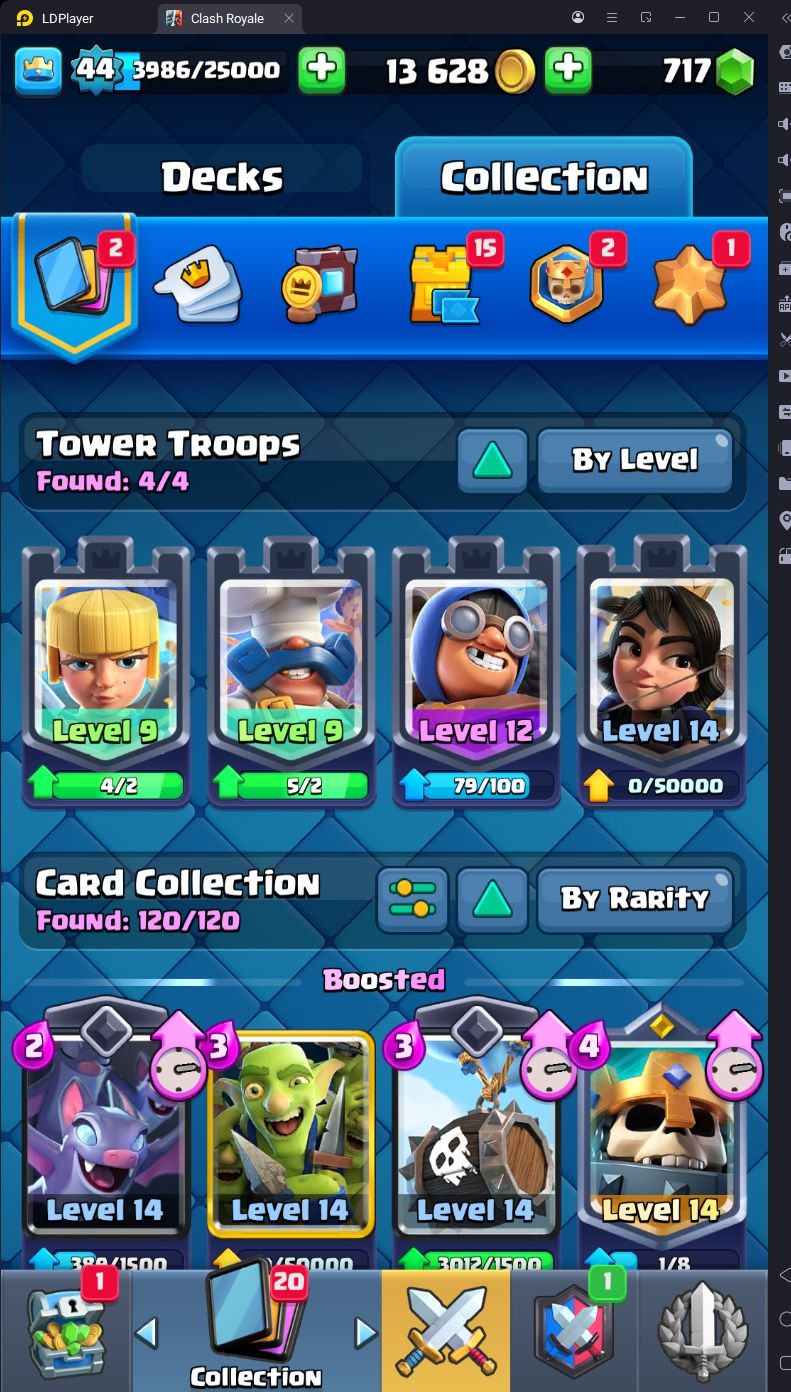Reverse the Tower Troops sort order arrow
This screenshot has height=1392, width=791.
492,460
